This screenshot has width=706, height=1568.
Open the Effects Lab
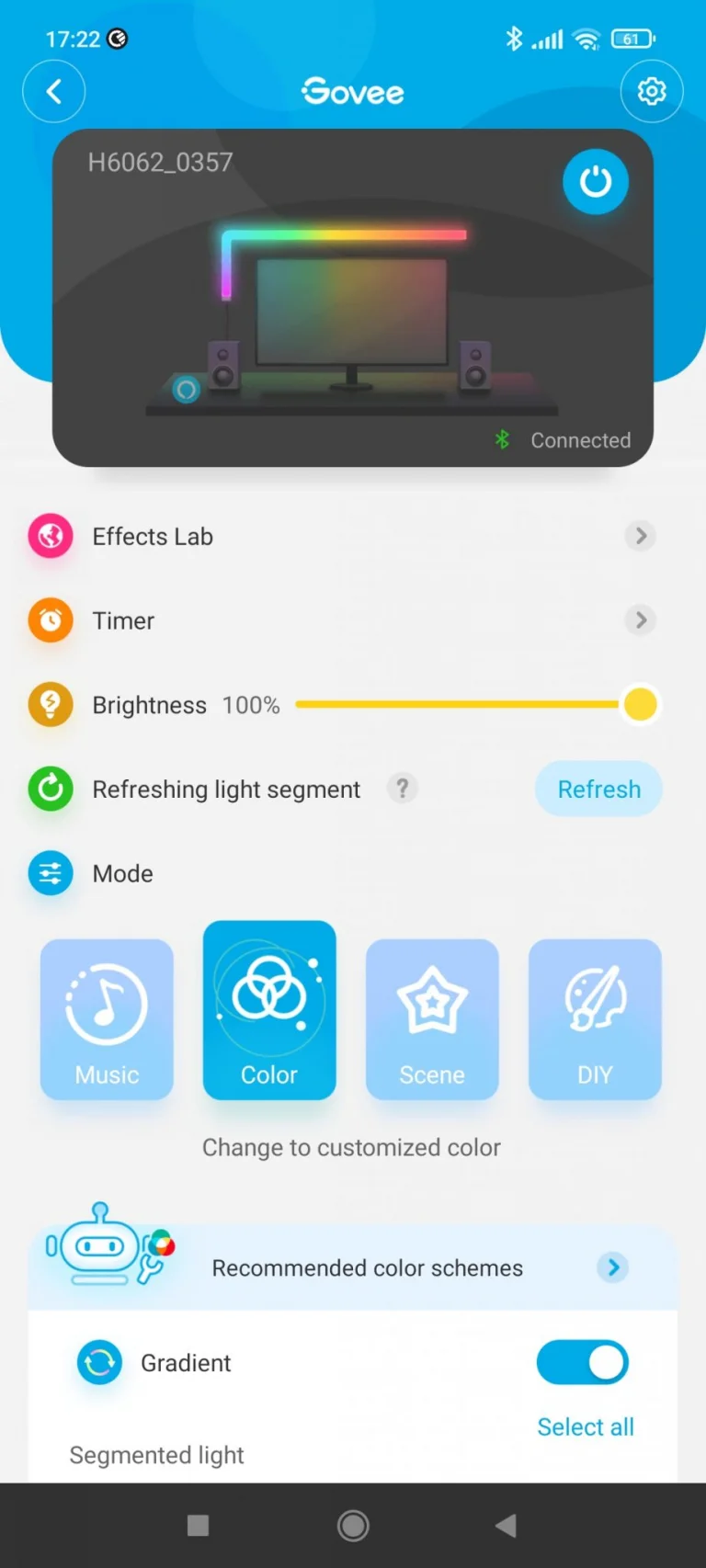tap(153, 536)
